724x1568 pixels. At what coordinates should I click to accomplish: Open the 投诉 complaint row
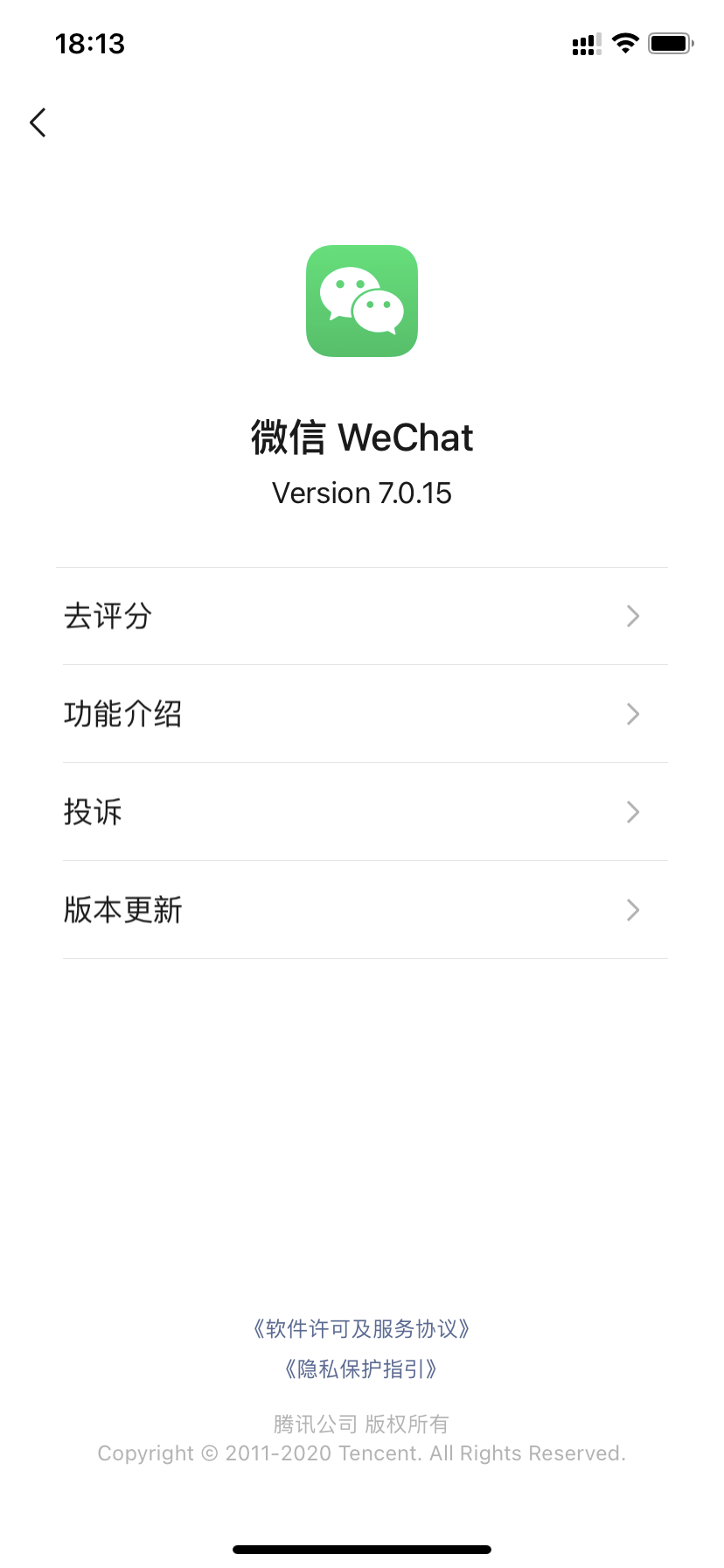362,812
